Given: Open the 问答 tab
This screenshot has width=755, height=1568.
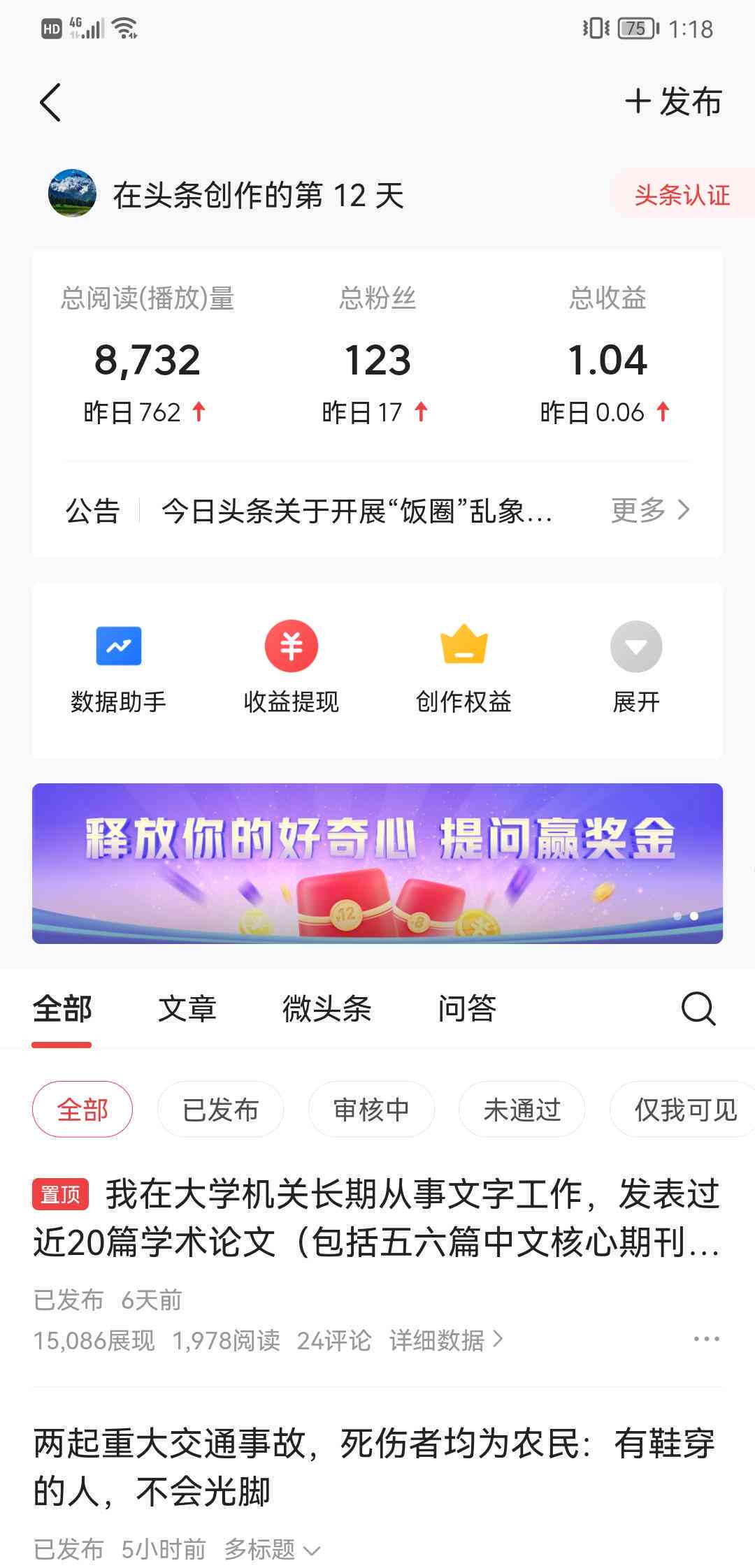Looking at the screenshot, I should 467,1008.
